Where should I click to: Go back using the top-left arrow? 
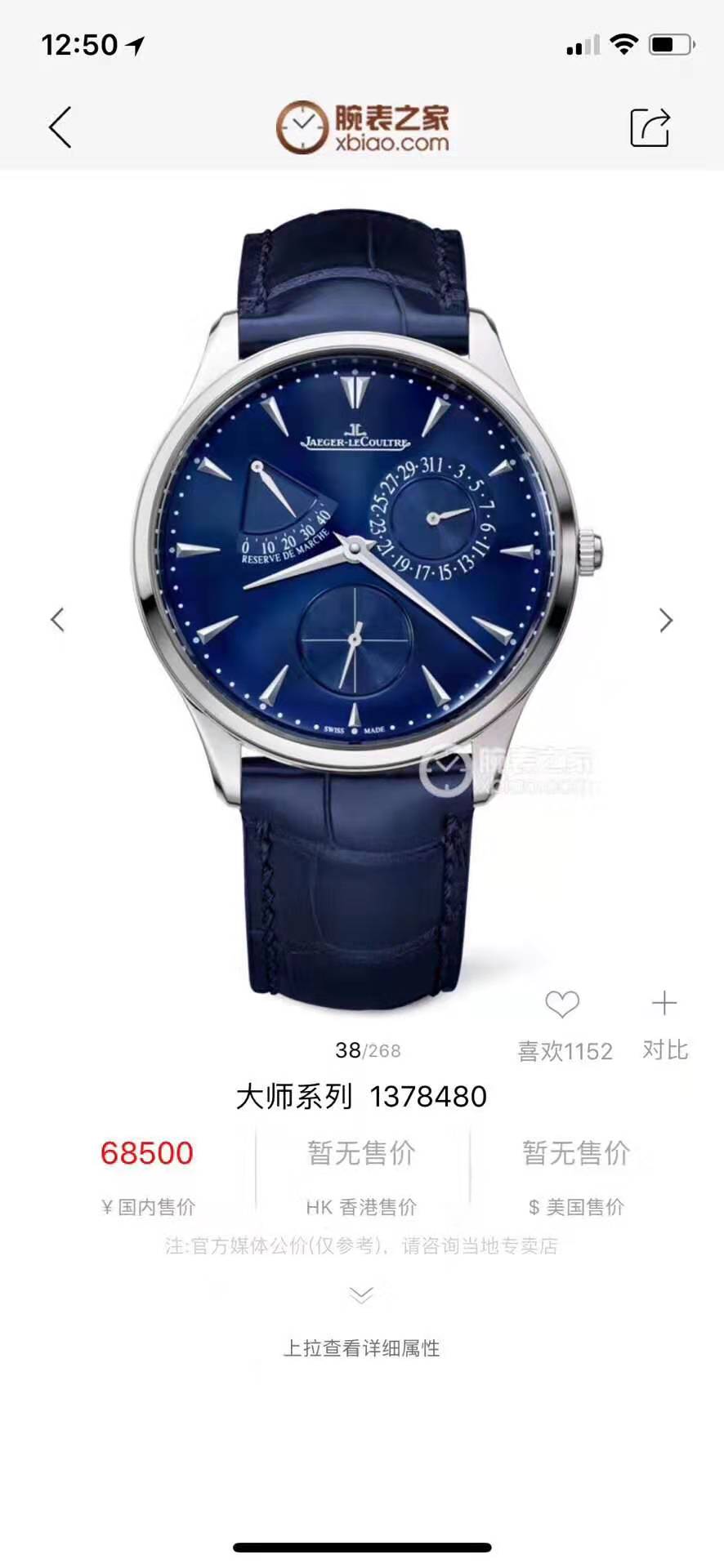[60, 127]
